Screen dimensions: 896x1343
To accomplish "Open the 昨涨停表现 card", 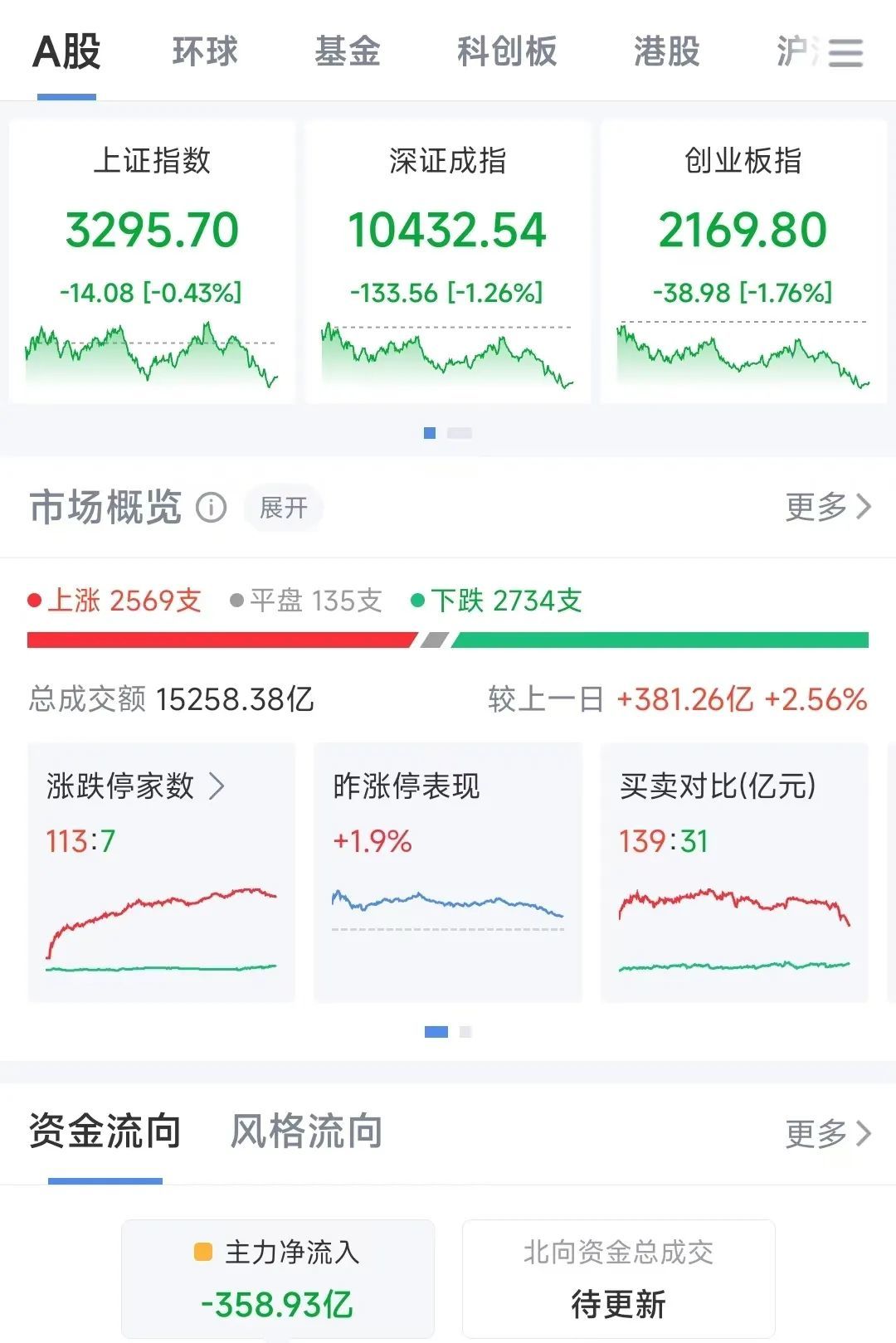I will [447, 871].
